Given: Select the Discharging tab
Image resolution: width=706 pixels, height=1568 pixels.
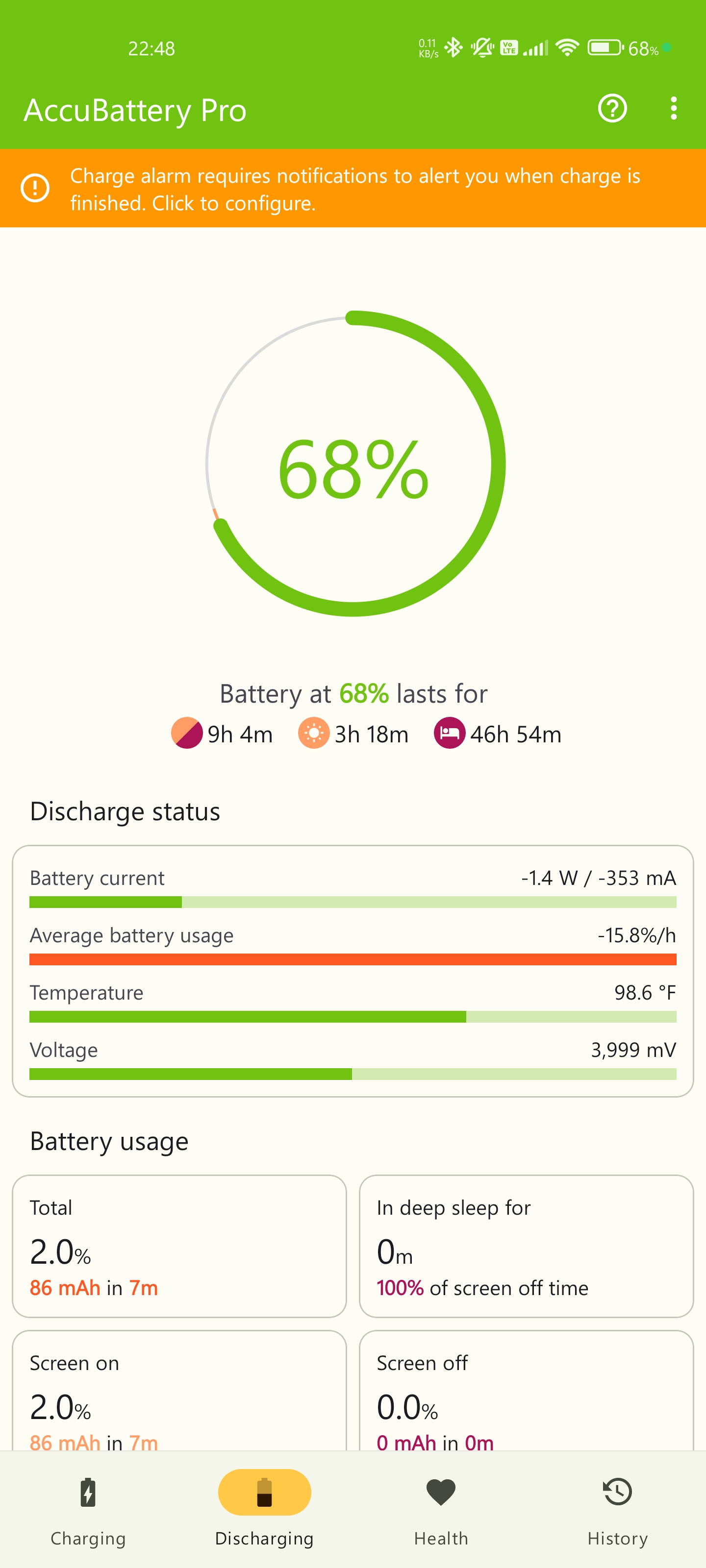Looking at the screenshot, I should click(264, 1510).
